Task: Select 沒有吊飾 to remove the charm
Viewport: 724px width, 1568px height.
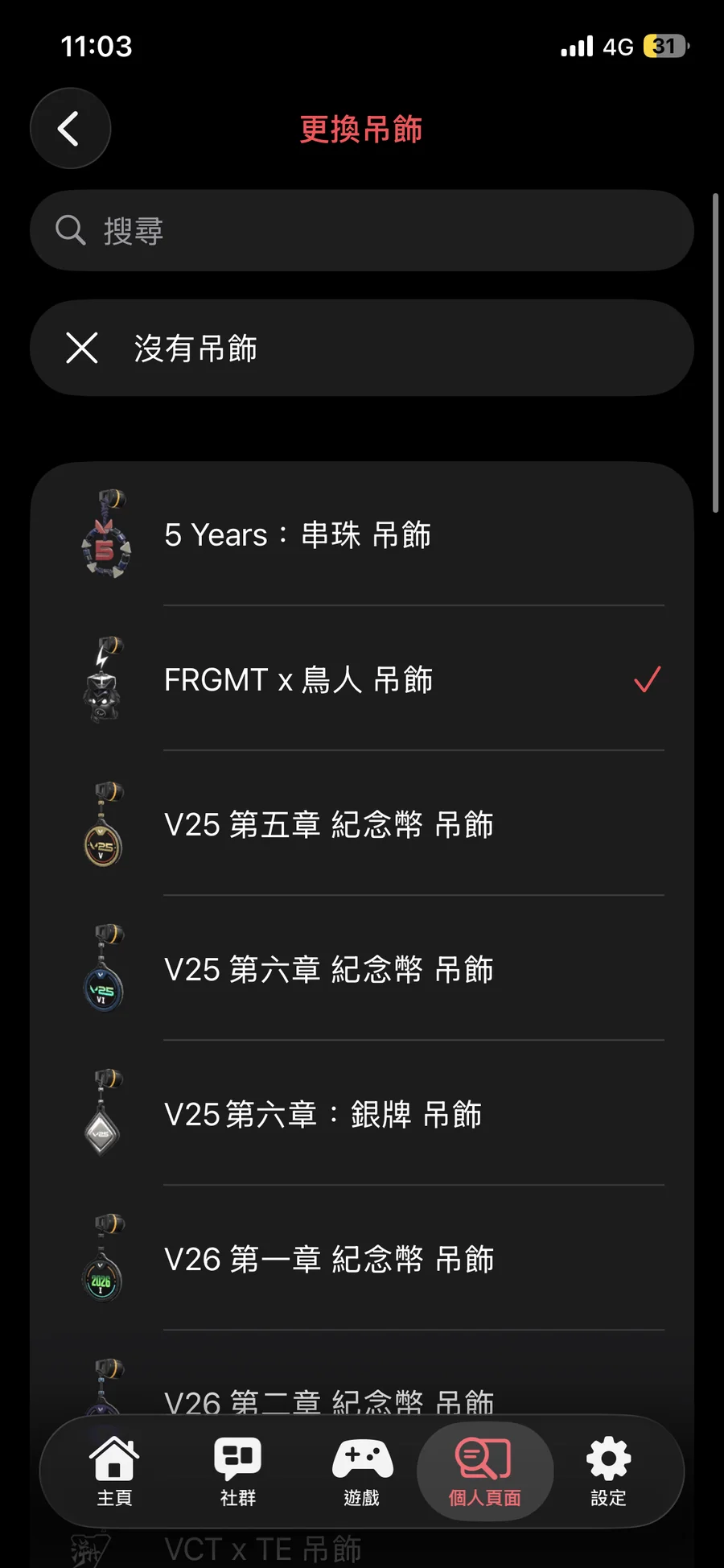Action: 362,348
